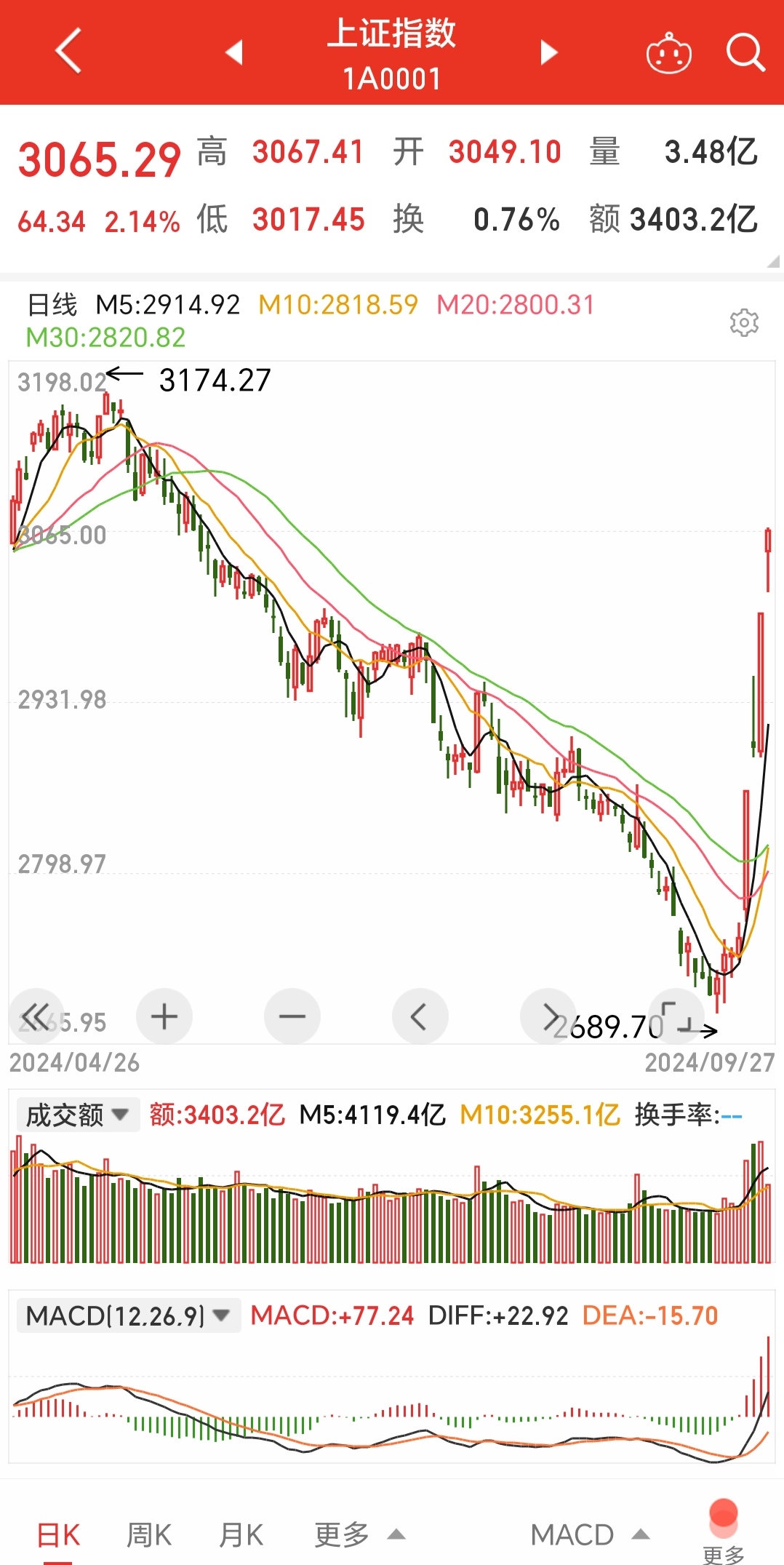Pan chart left with the left chevron

coord(420,1016)
